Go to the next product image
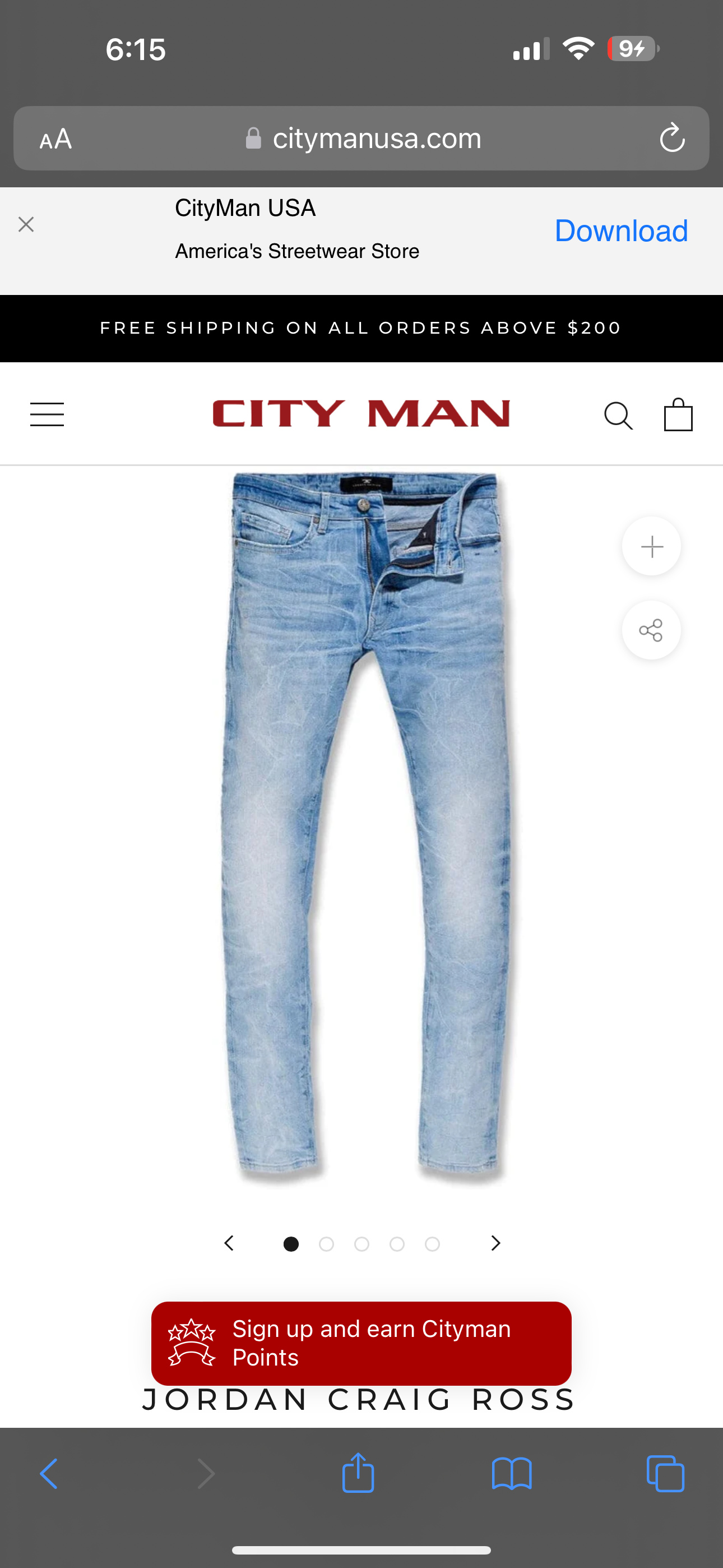This screenshot has width=723, height=1568. click(x=495, y=1243)
